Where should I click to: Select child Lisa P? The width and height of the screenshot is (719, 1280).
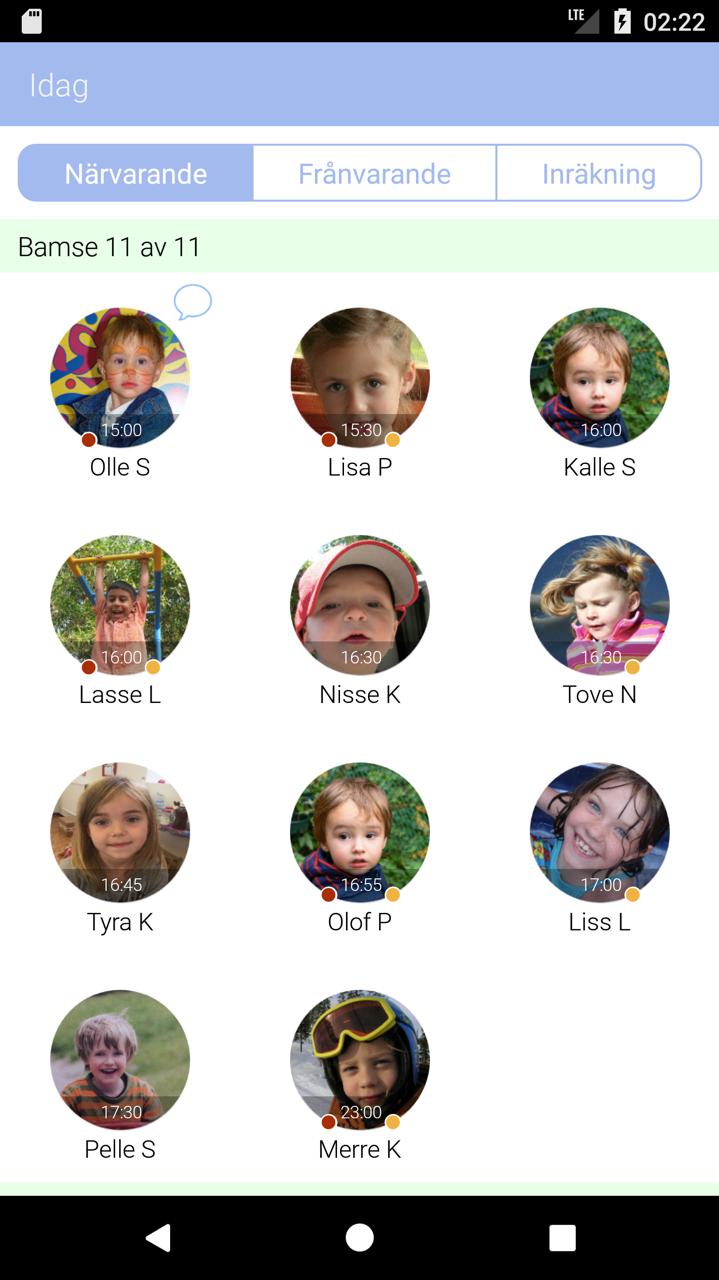coord(360,377)
